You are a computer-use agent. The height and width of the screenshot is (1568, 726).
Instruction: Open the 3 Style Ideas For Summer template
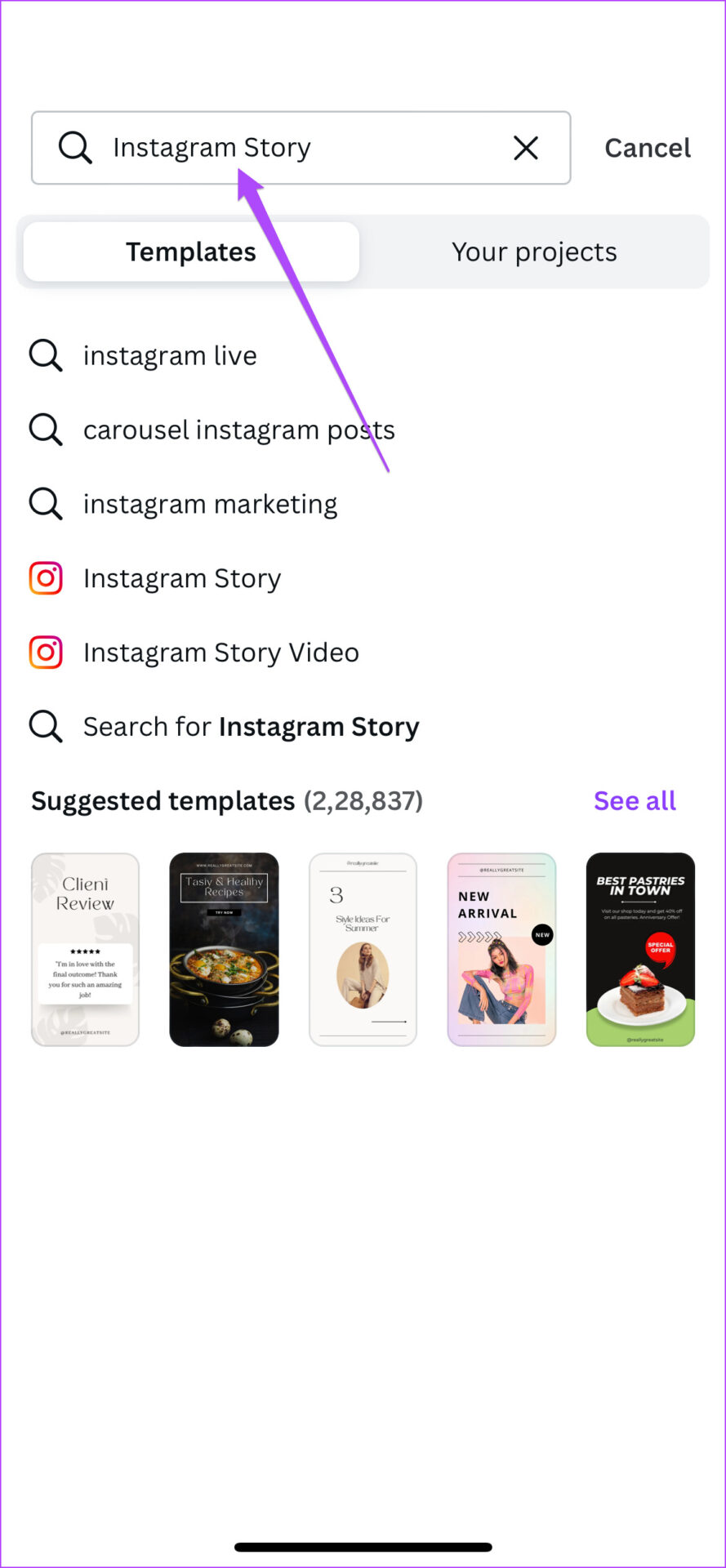363,950
